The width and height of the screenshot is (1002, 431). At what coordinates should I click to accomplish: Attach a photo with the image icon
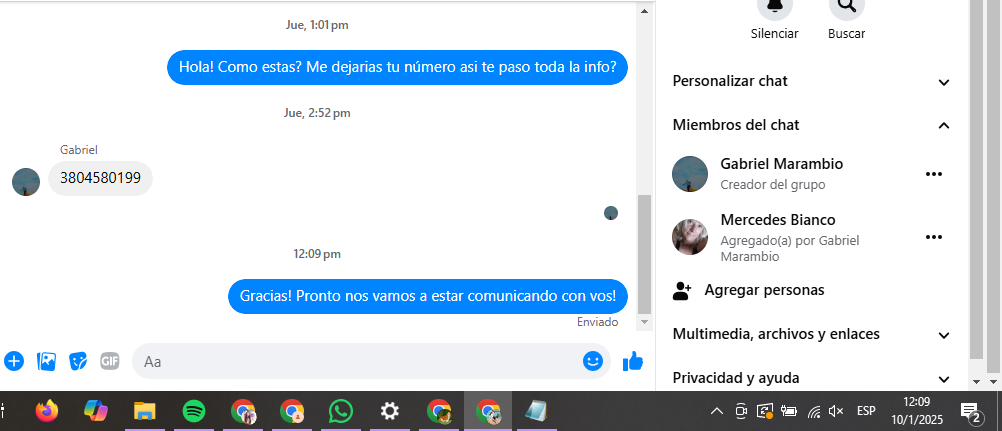pyautogui.click(x=46, y=361)
